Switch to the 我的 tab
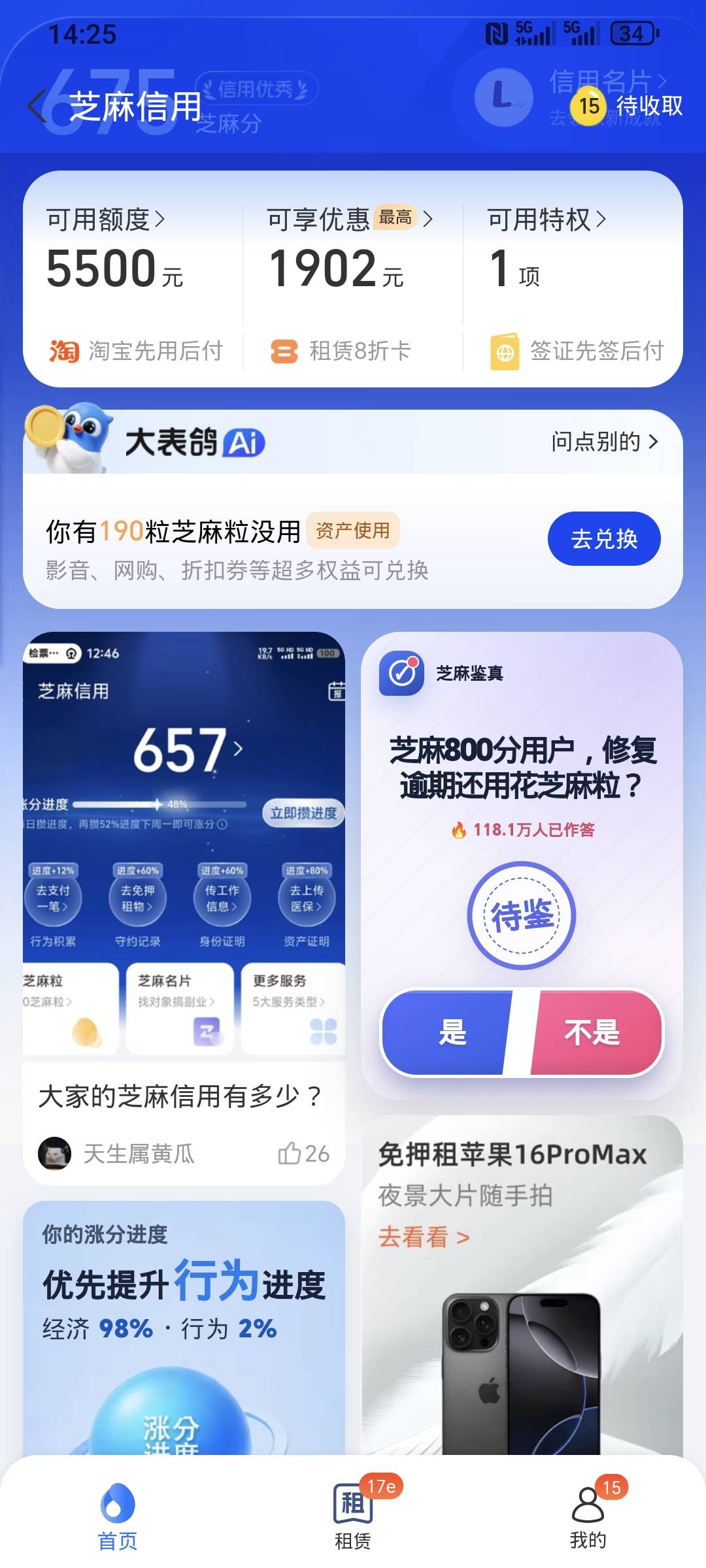This screenshot has width=706, height=1568. tap(588, 1514)
